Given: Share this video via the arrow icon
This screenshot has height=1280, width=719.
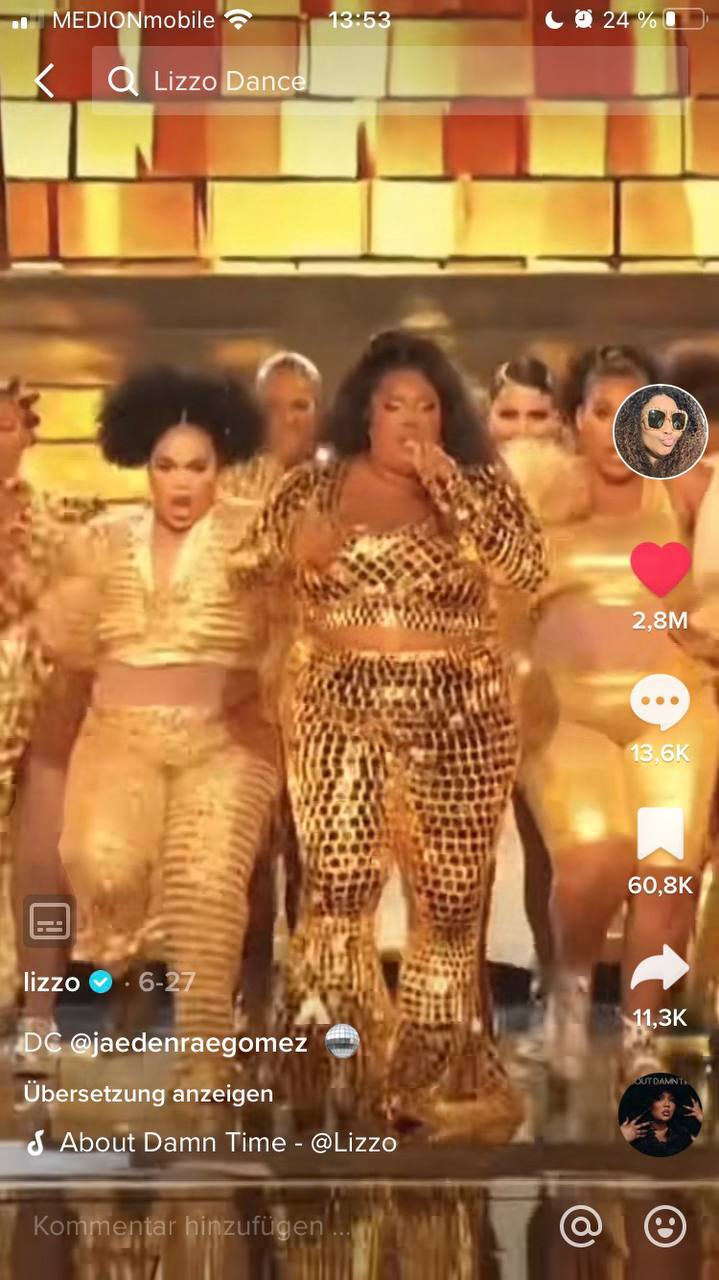Looking at the screenshot, I should [660, 968].
